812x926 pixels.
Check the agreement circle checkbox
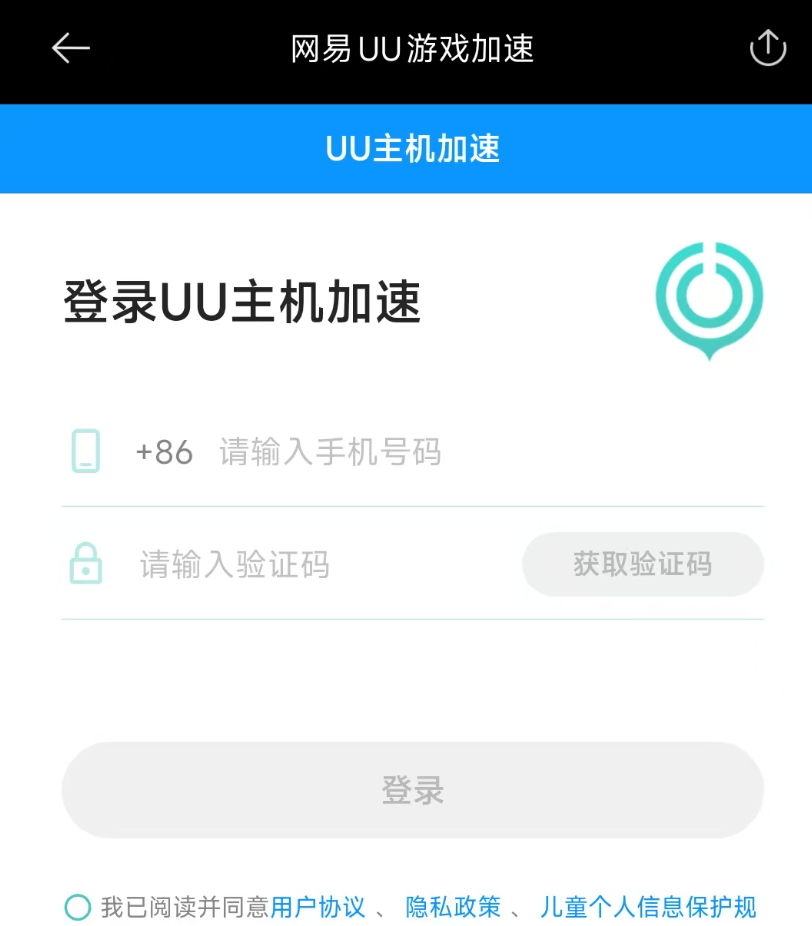pos(78,907)
